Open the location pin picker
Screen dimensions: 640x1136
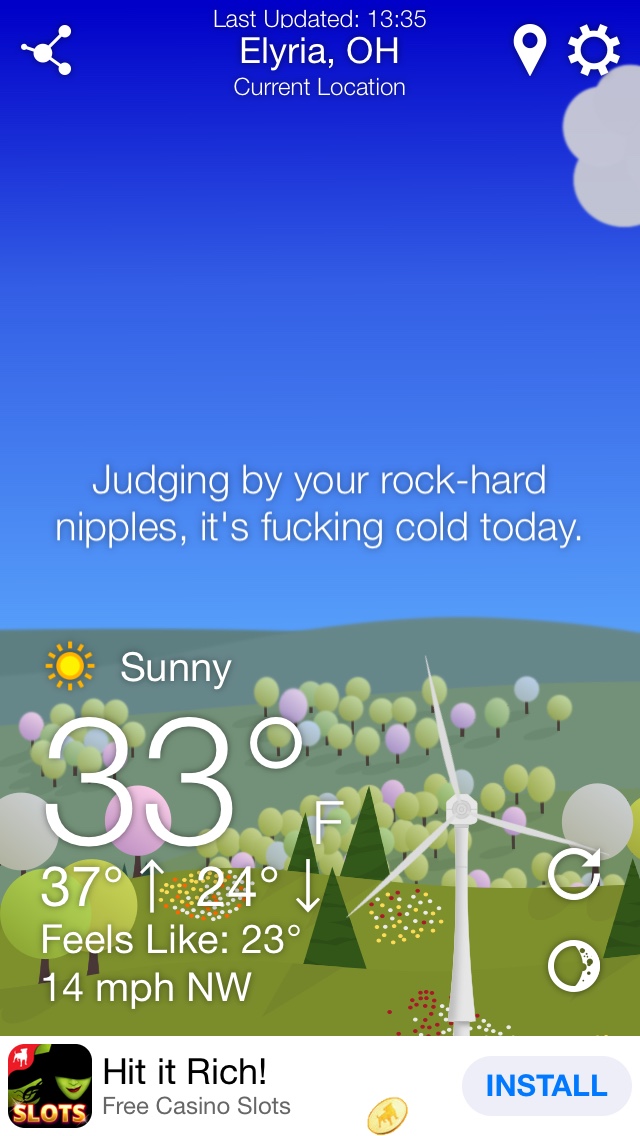coord(529,50)
